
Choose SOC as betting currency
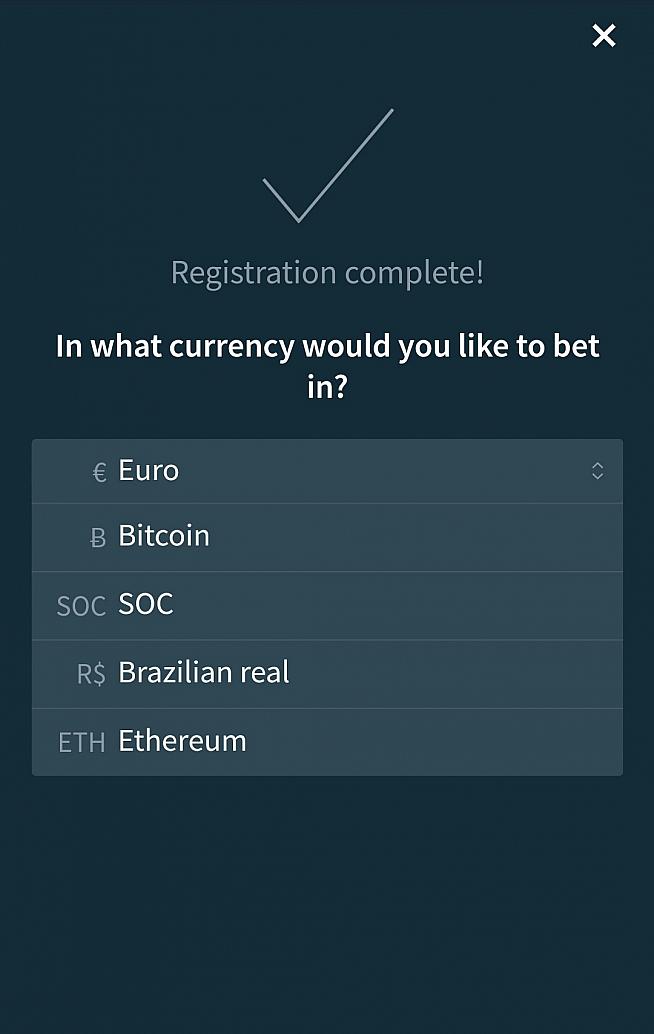coord(327,605)
